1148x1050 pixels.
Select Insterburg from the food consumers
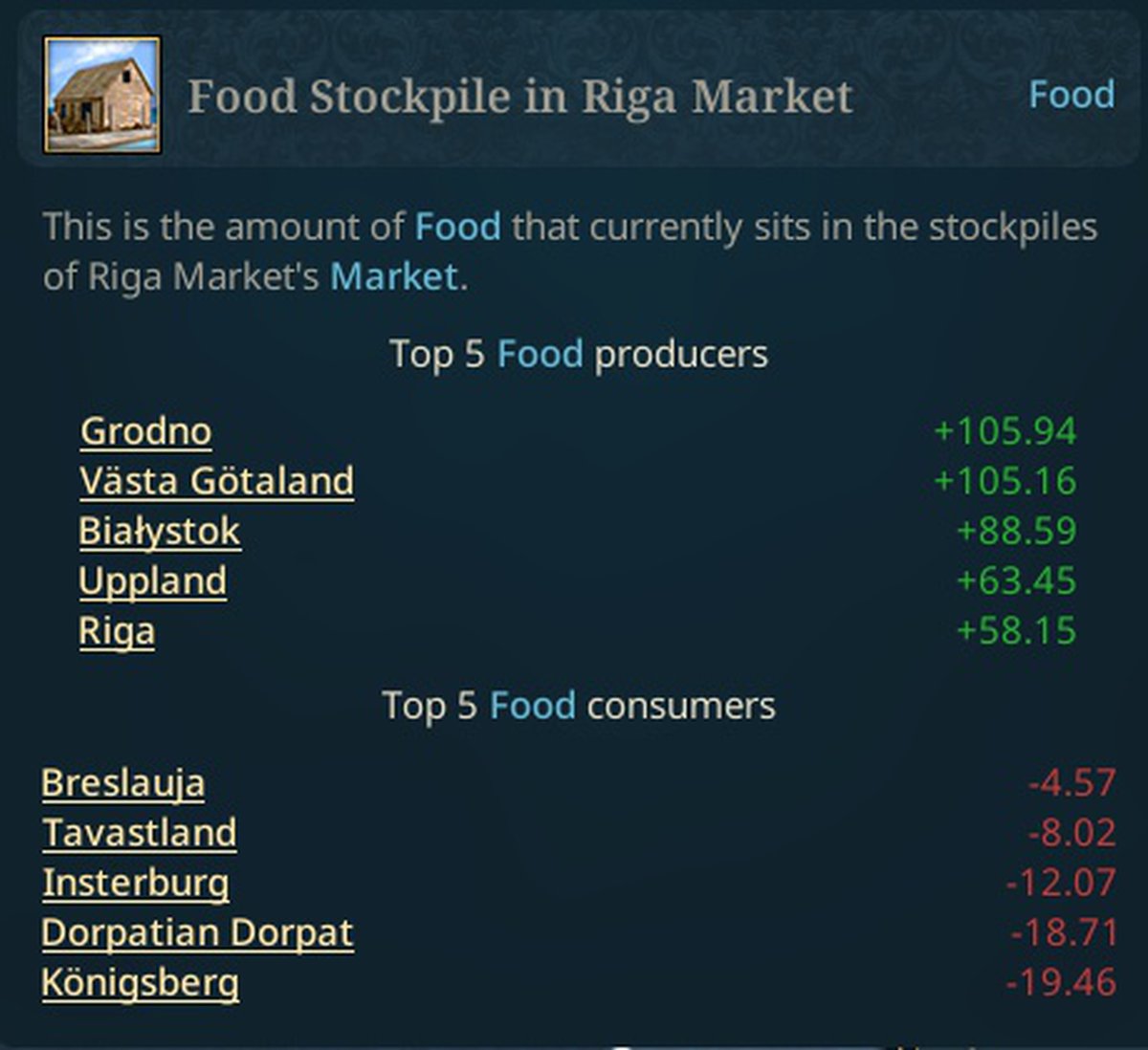[x=135, y=883]
